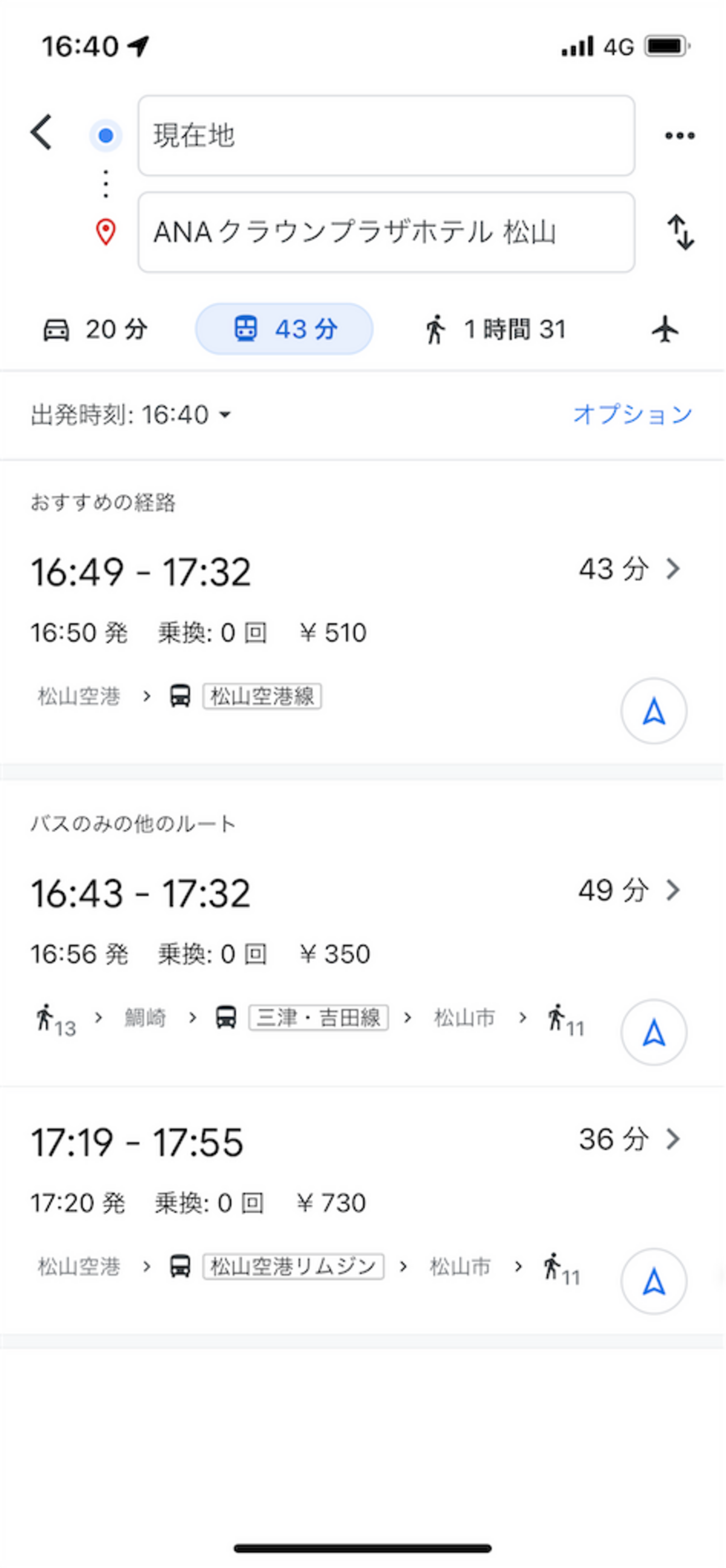Go back using the left arrow
Viewport: 726px width, 1568px height.
coord(41,132)
